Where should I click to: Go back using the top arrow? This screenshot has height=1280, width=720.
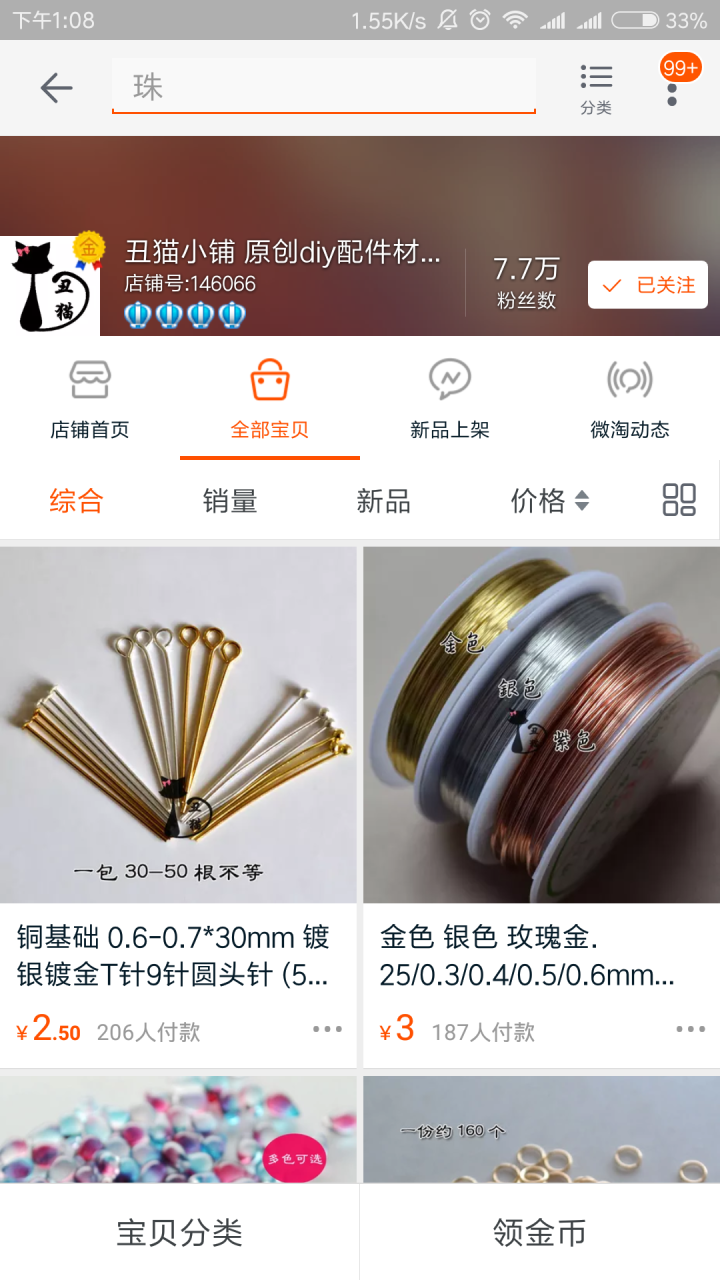pyautogui.click(x=56, y=88)
